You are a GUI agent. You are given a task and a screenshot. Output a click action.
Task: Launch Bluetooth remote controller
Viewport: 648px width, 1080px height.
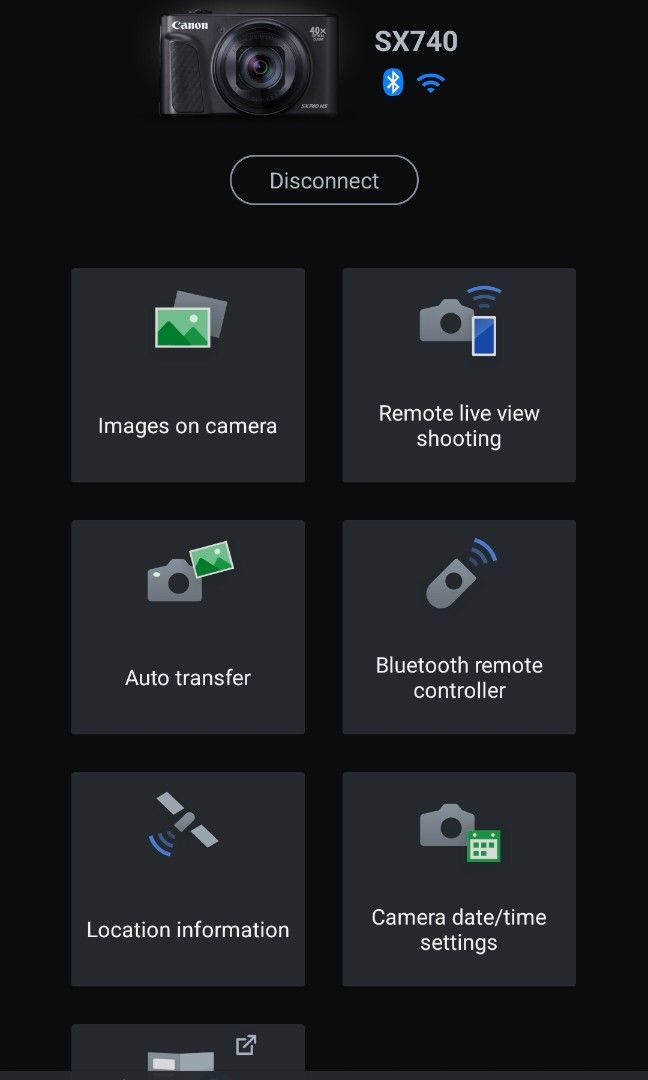[459, 627]
